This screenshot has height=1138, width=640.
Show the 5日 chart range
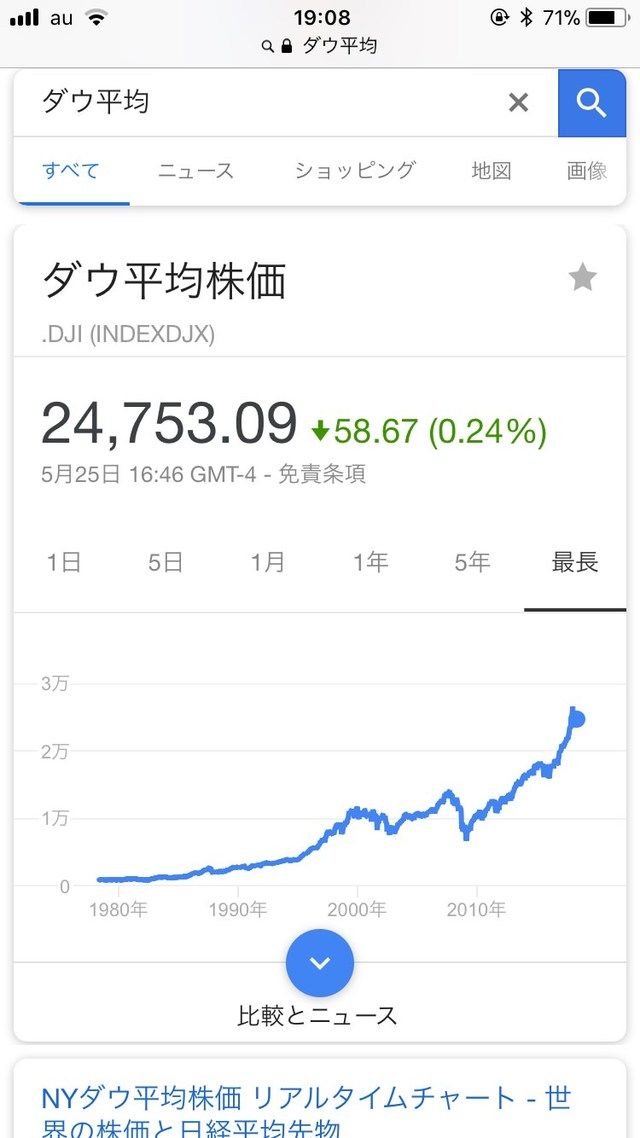pyautogui.click(x=165, y=562)
